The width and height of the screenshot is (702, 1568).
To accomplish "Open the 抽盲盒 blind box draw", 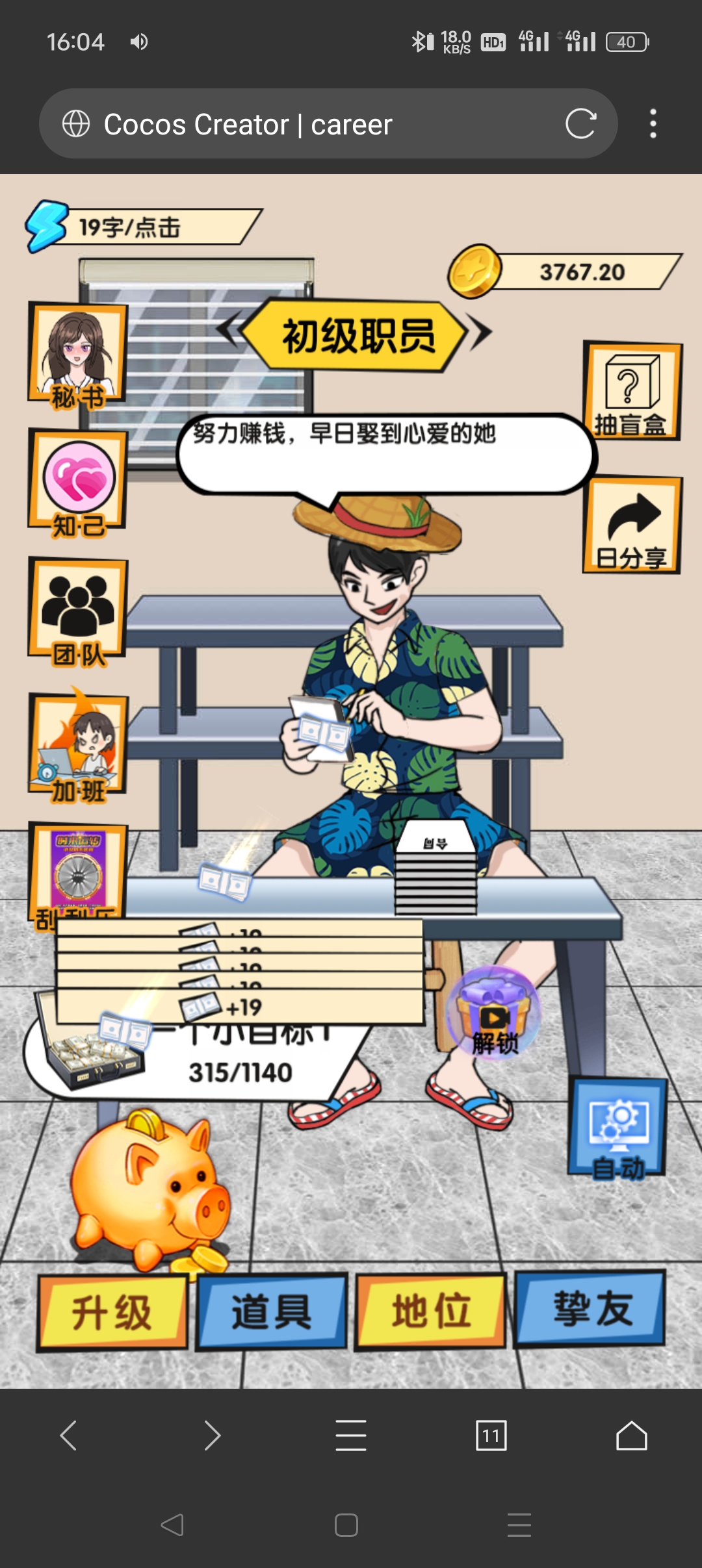I will coord(632,391).
